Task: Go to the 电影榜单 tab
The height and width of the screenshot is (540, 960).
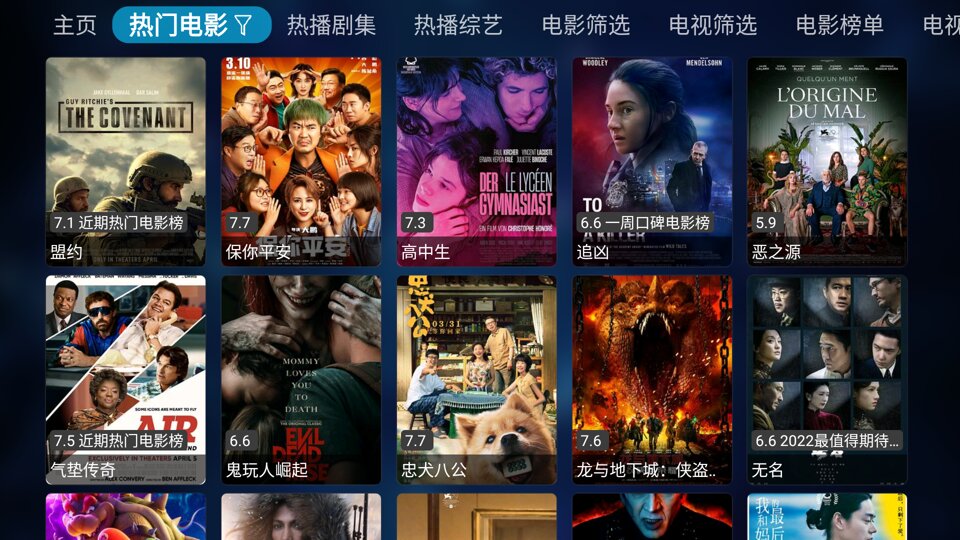Action: (840, 25)
